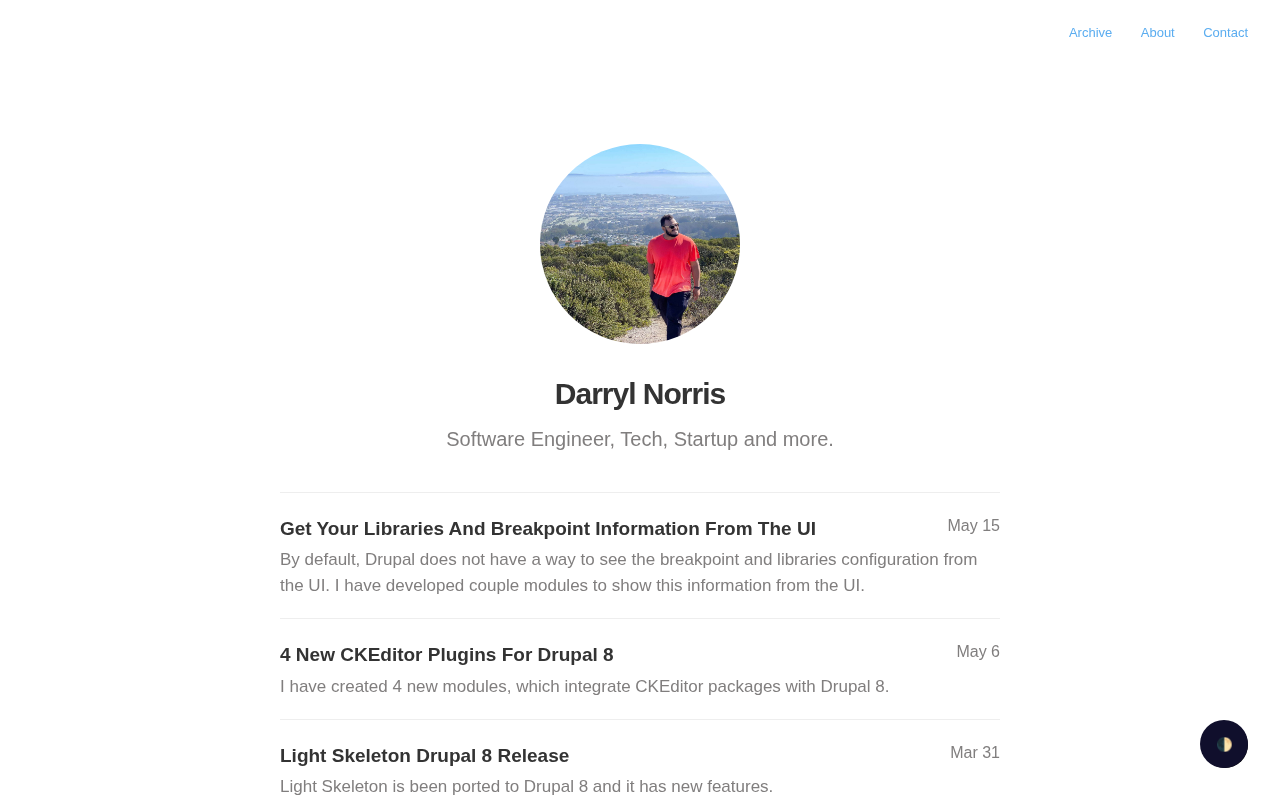This screenshot has height=800, width=1280.
Task: Open the 4 New CKEditor Plugins post
Action: point(446,655)
